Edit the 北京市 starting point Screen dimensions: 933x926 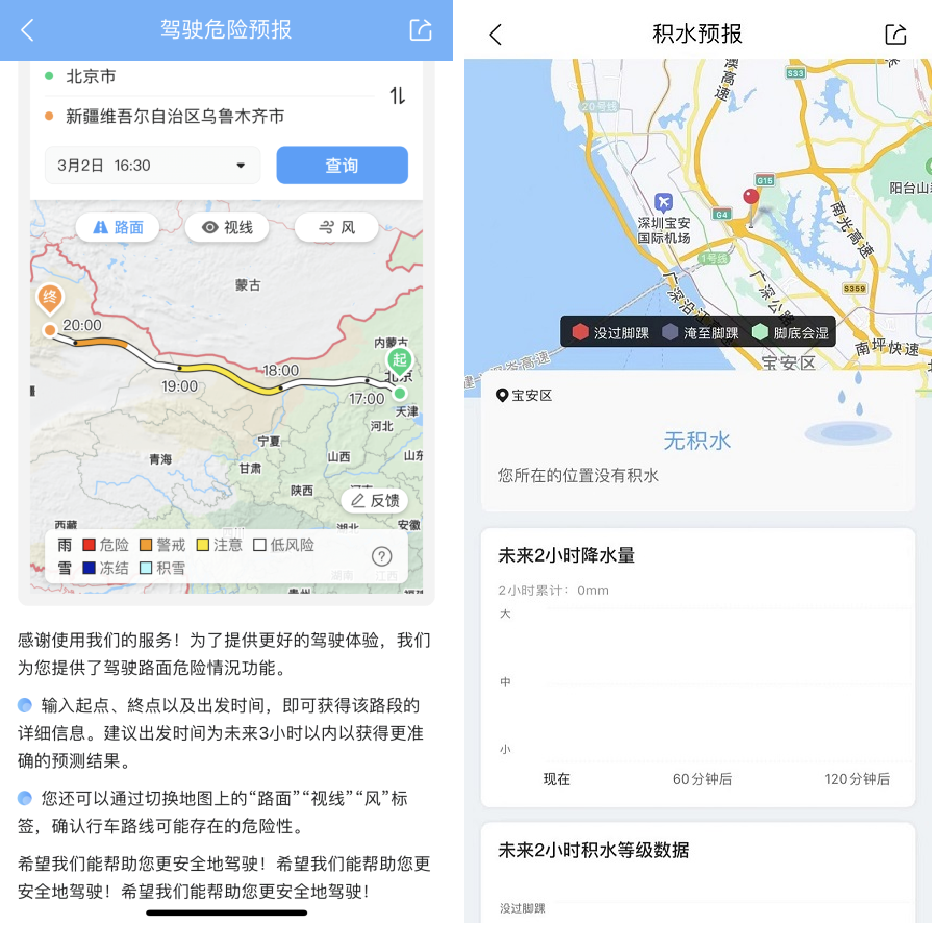coord(200,76)
